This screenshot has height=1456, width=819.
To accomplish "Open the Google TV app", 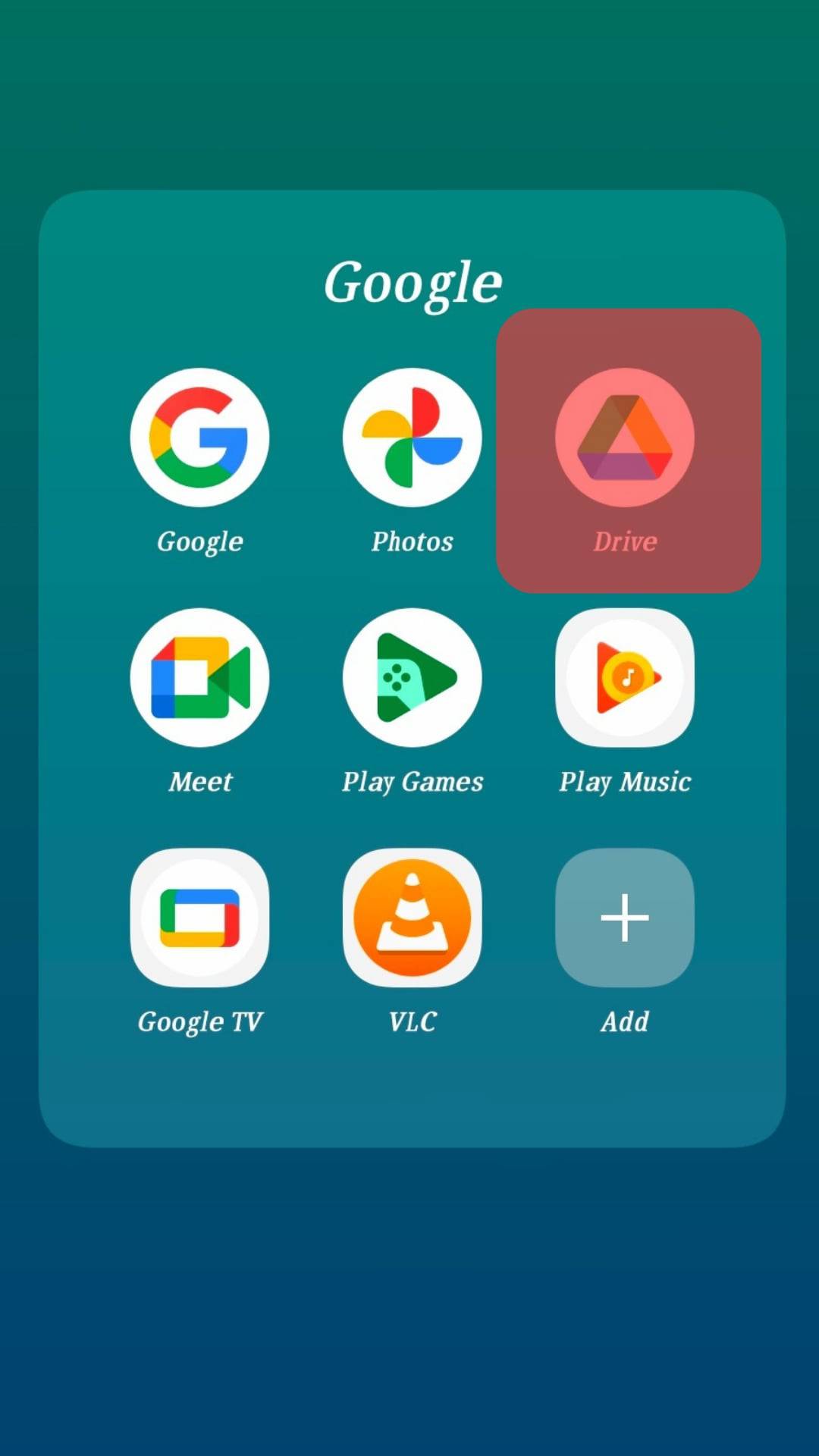I will click(x=199, y=918).
